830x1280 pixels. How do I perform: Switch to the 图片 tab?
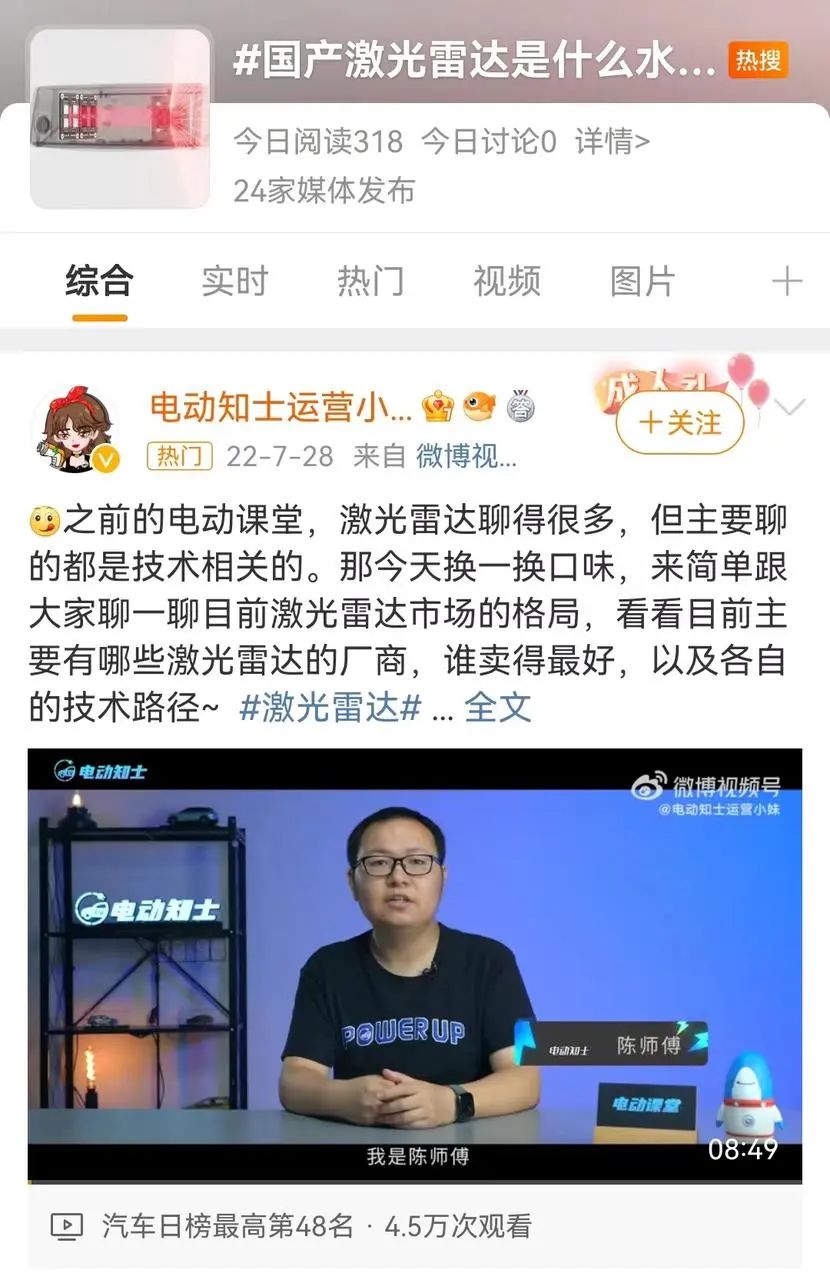(642, 281)
